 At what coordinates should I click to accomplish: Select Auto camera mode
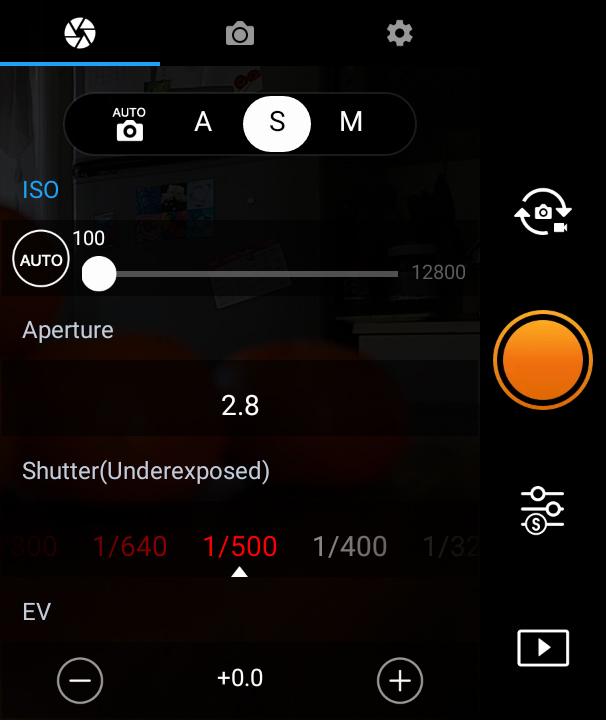pos(130,123)
